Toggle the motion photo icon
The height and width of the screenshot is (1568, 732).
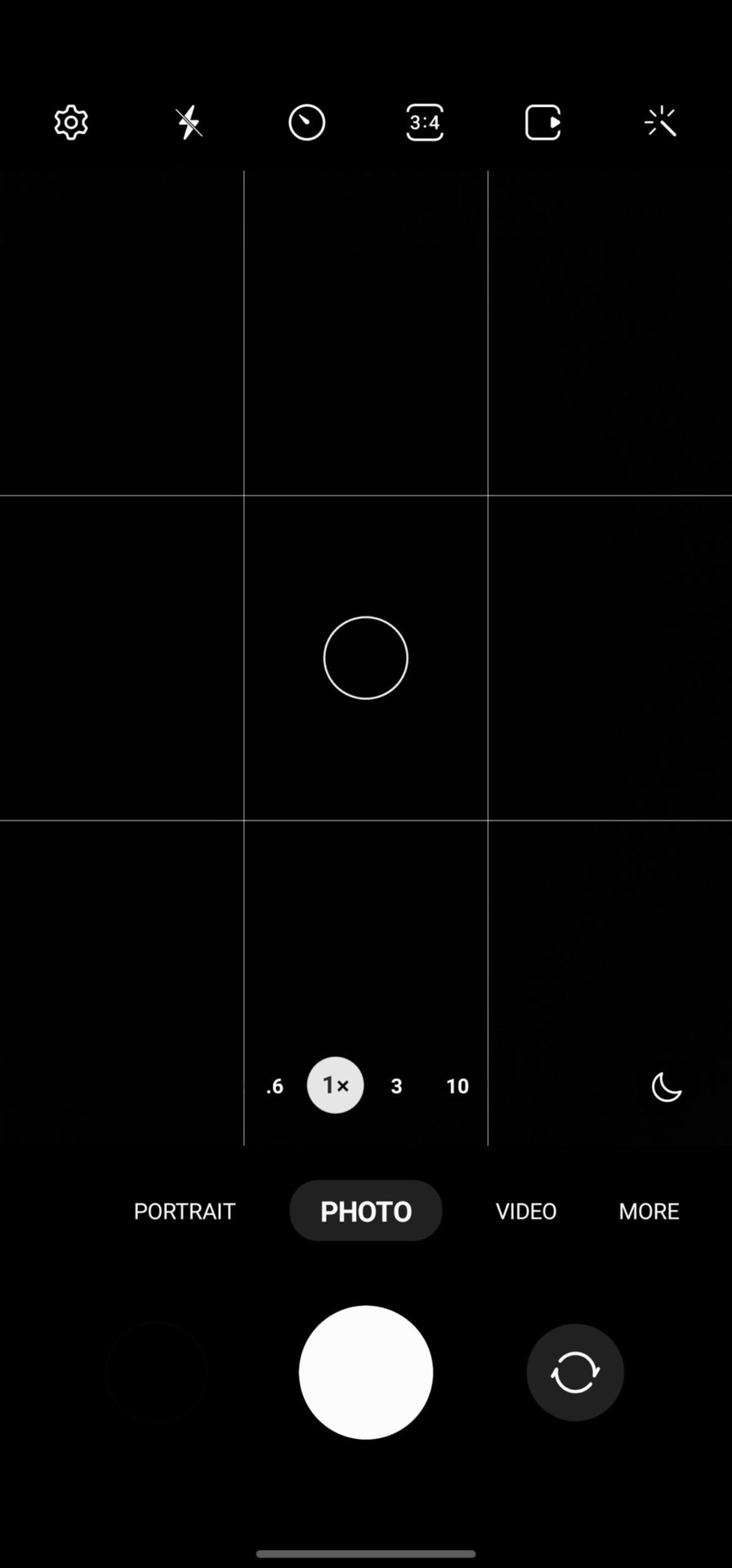pyautogui.click(x=542, y=122)
